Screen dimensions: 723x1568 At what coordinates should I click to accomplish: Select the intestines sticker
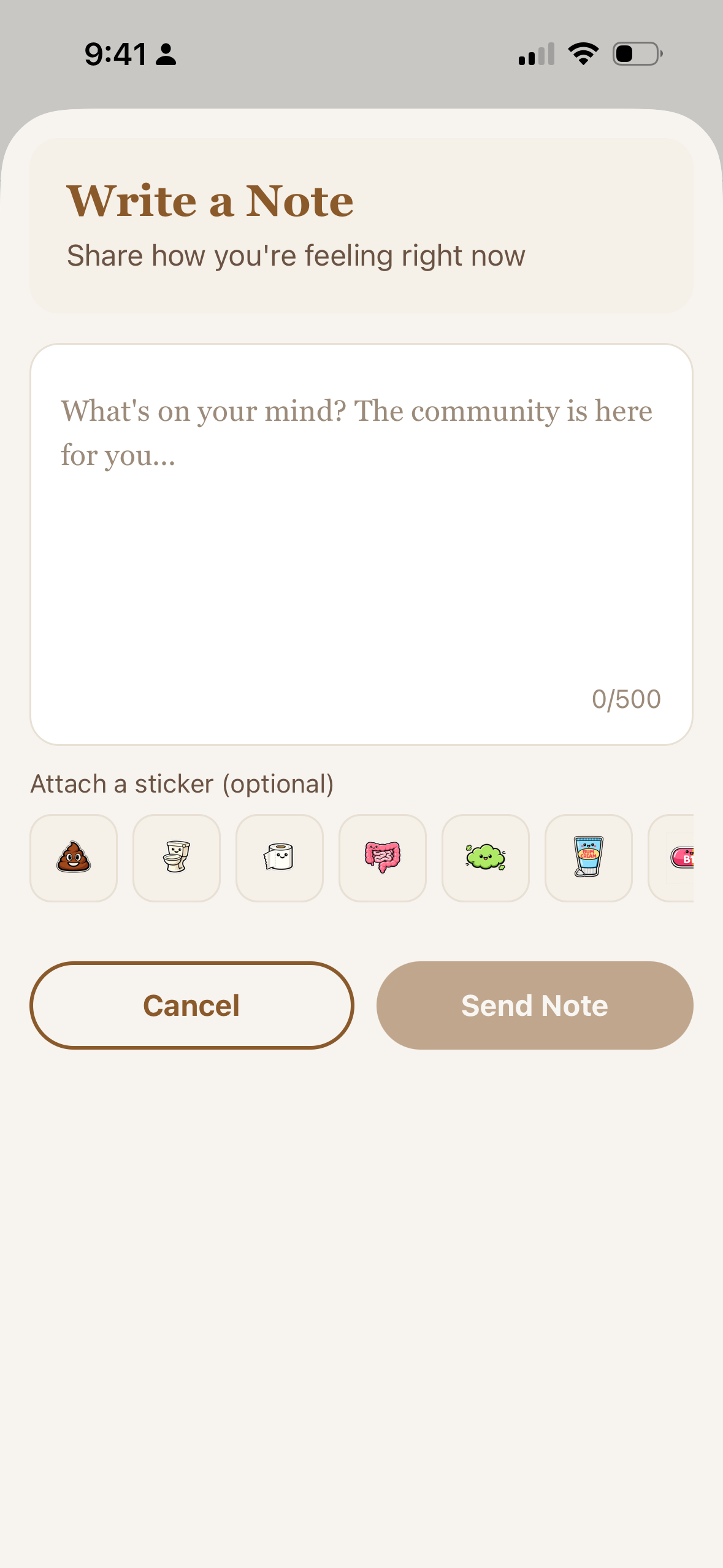pyautogui.click(x=383, y=858)
